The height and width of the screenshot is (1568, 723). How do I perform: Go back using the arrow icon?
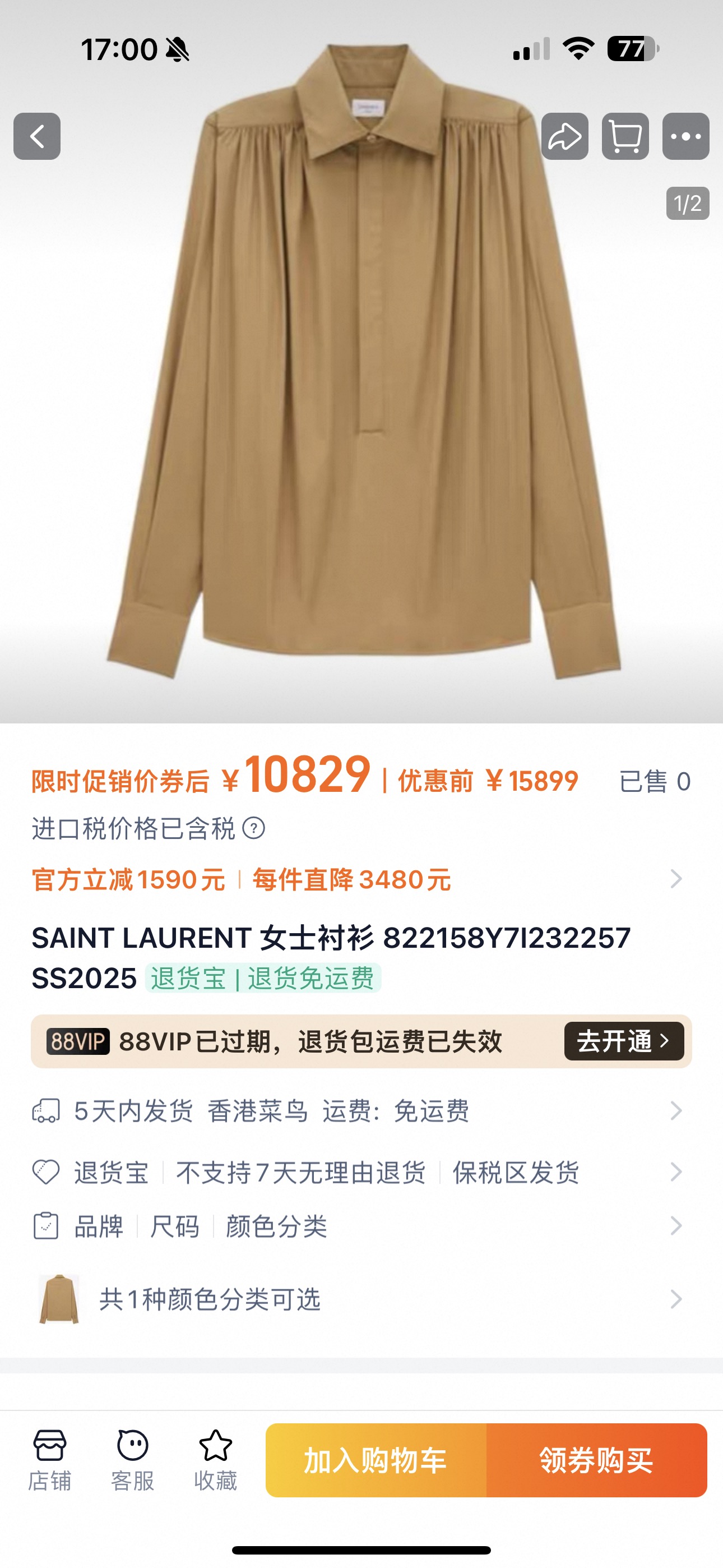pyautogui.click(x=37, y=136)
